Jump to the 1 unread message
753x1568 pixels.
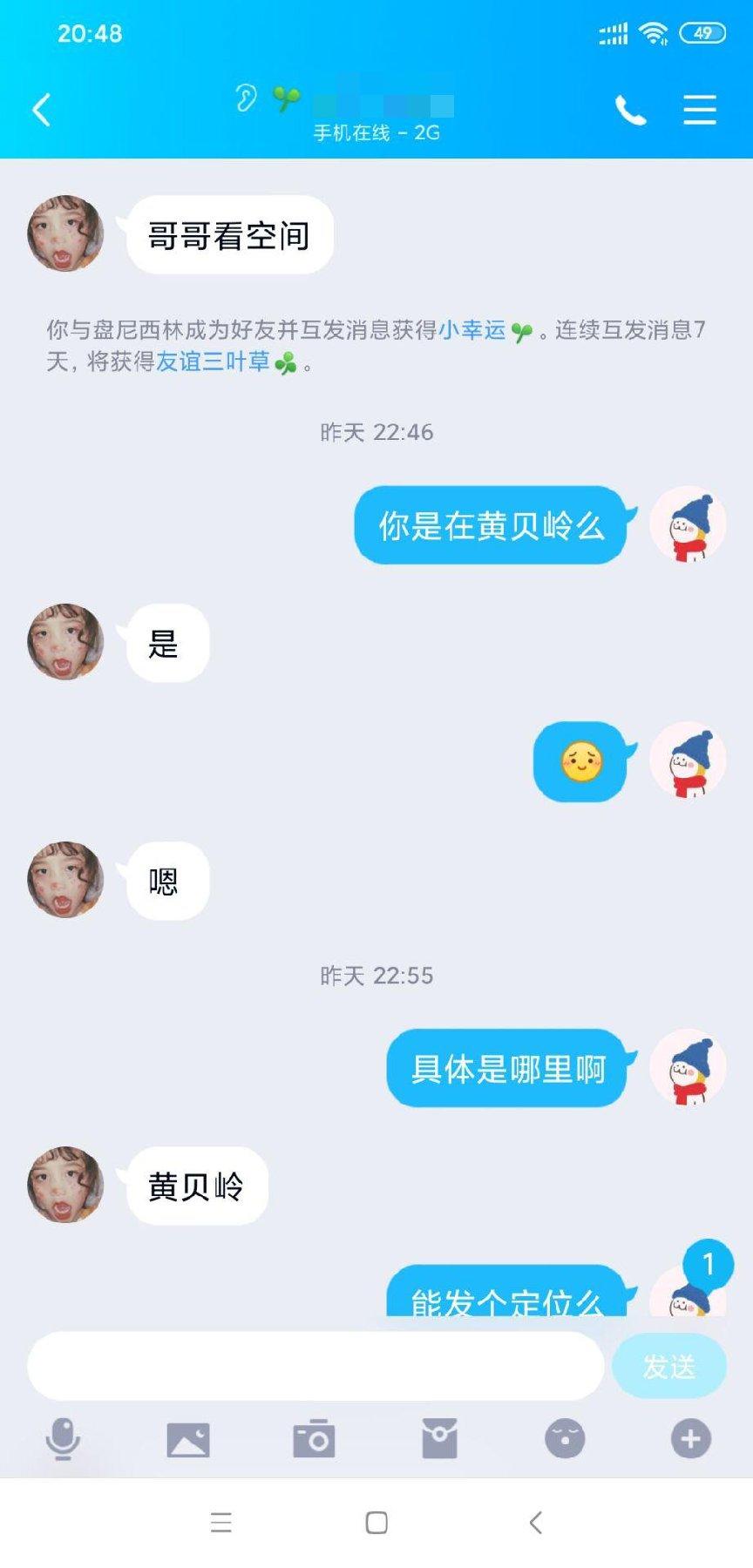[708, 1264]
